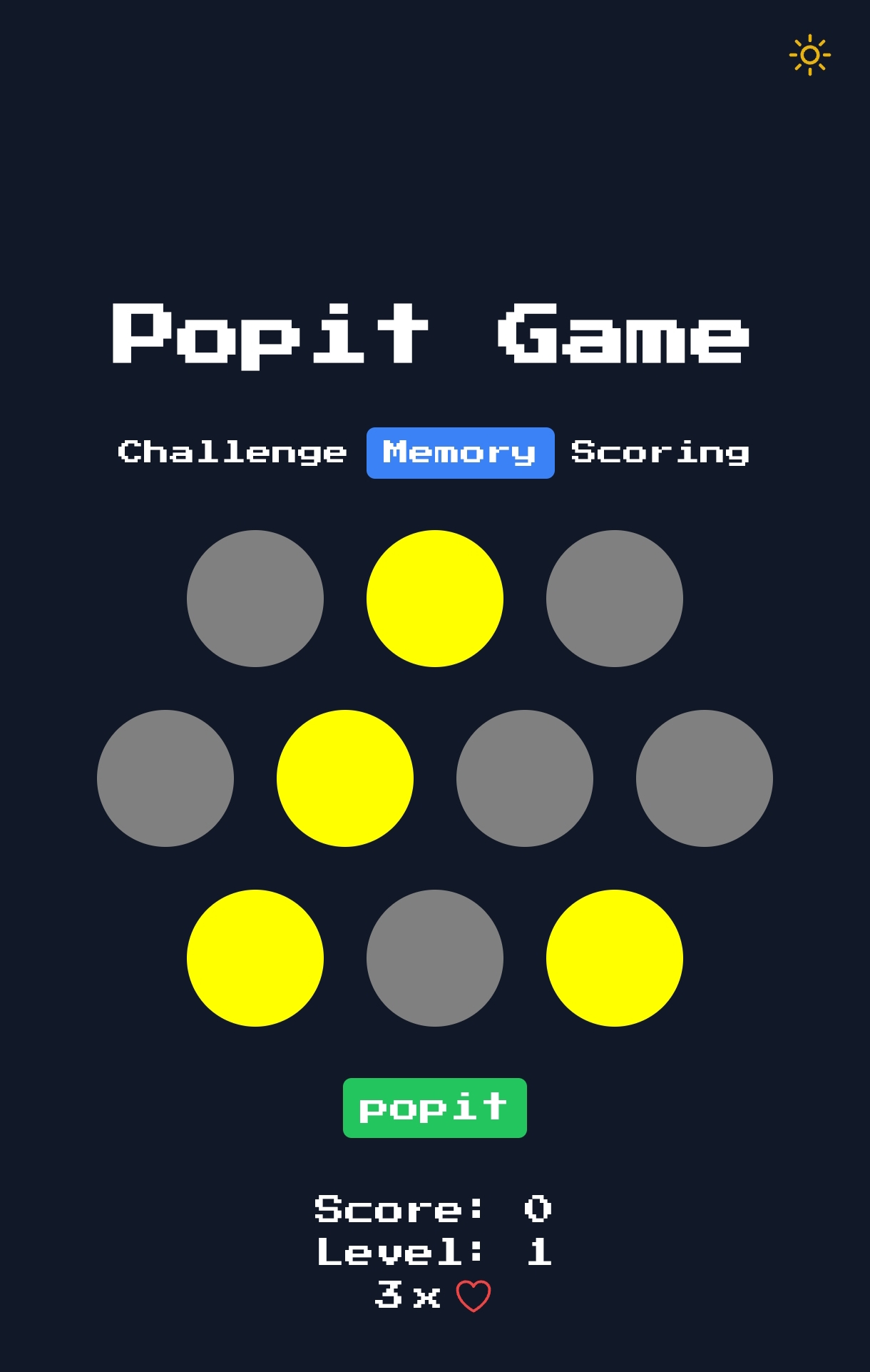Pop the bottom row's first yellow bubble
The width and height of the screenshot is (870, 1372).
click(255, 957)
